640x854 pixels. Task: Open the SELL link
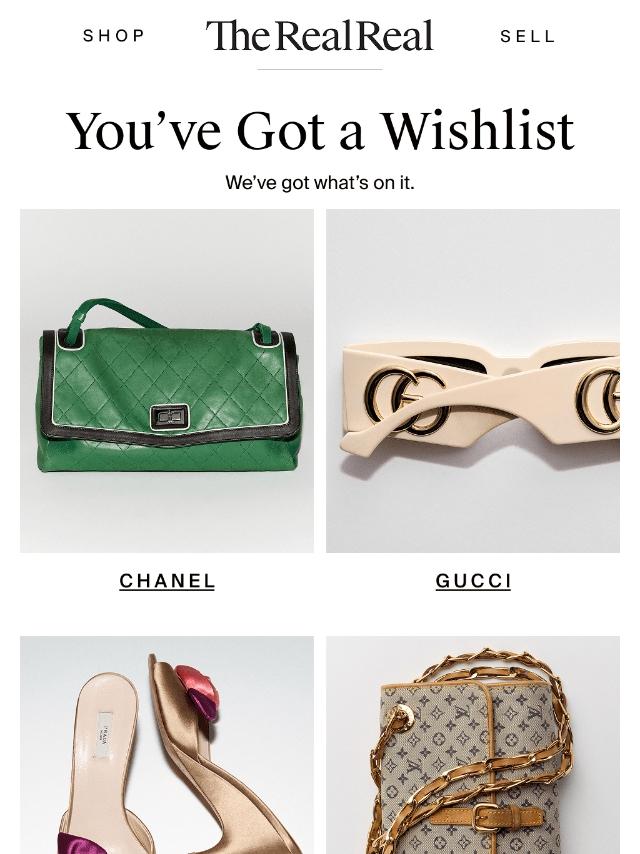click(x=527, y=36)
